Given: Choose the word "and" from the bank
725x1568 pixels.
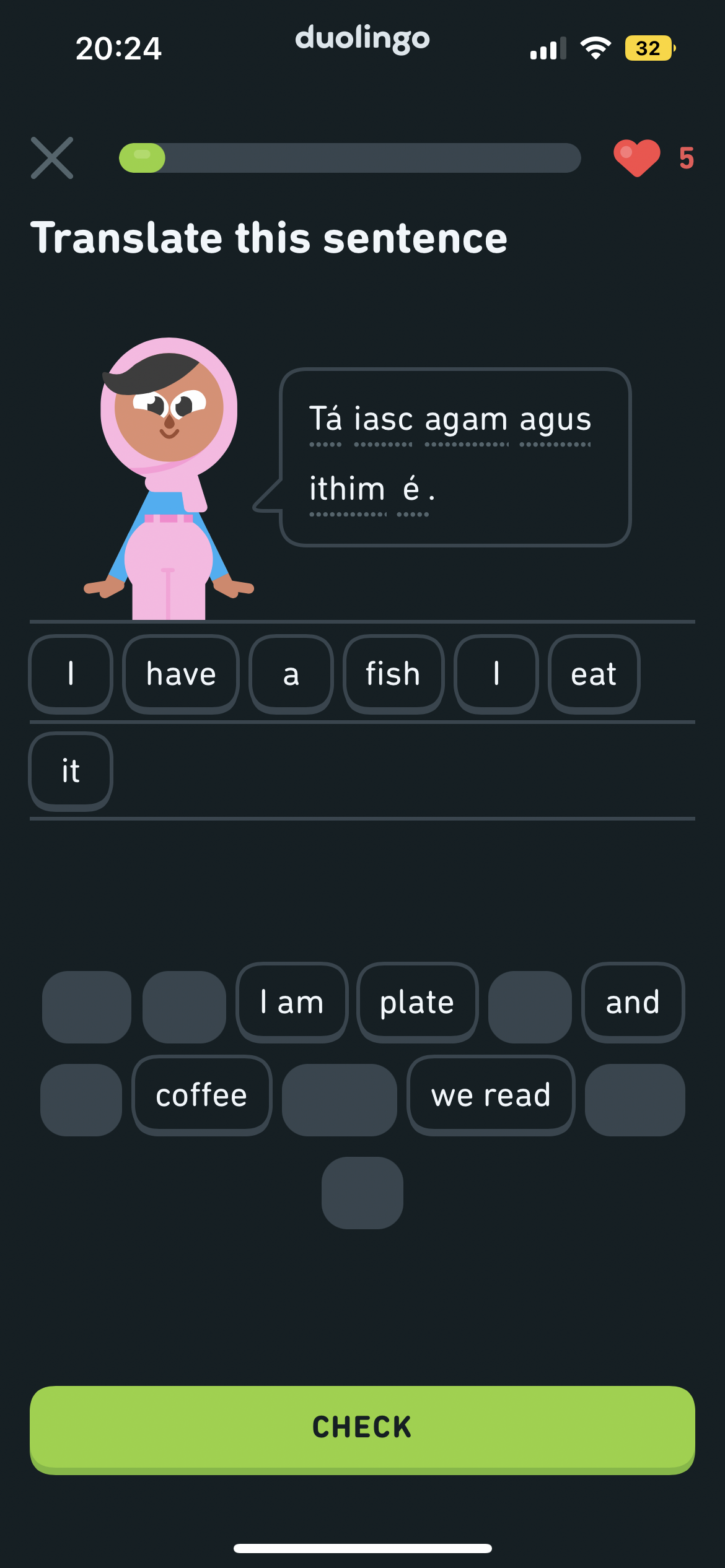Looking at the screenshot, I should (632, 1002).
